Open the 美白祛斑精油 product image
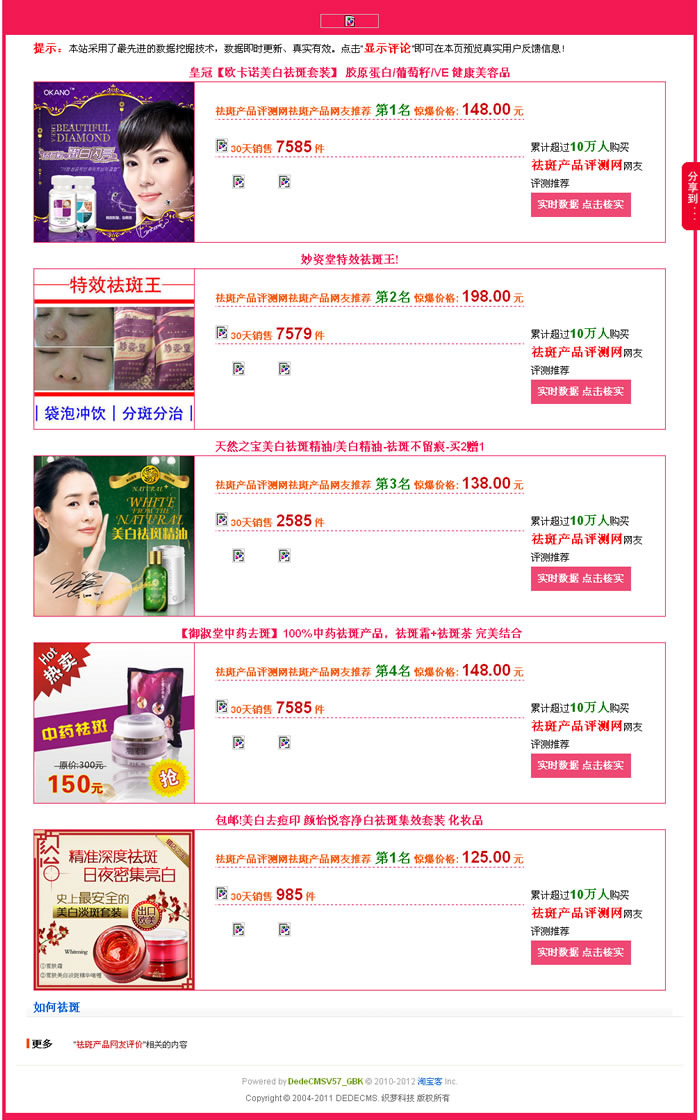The height and width of the screenshot is (1120, 700). click(x=114, y=536)
